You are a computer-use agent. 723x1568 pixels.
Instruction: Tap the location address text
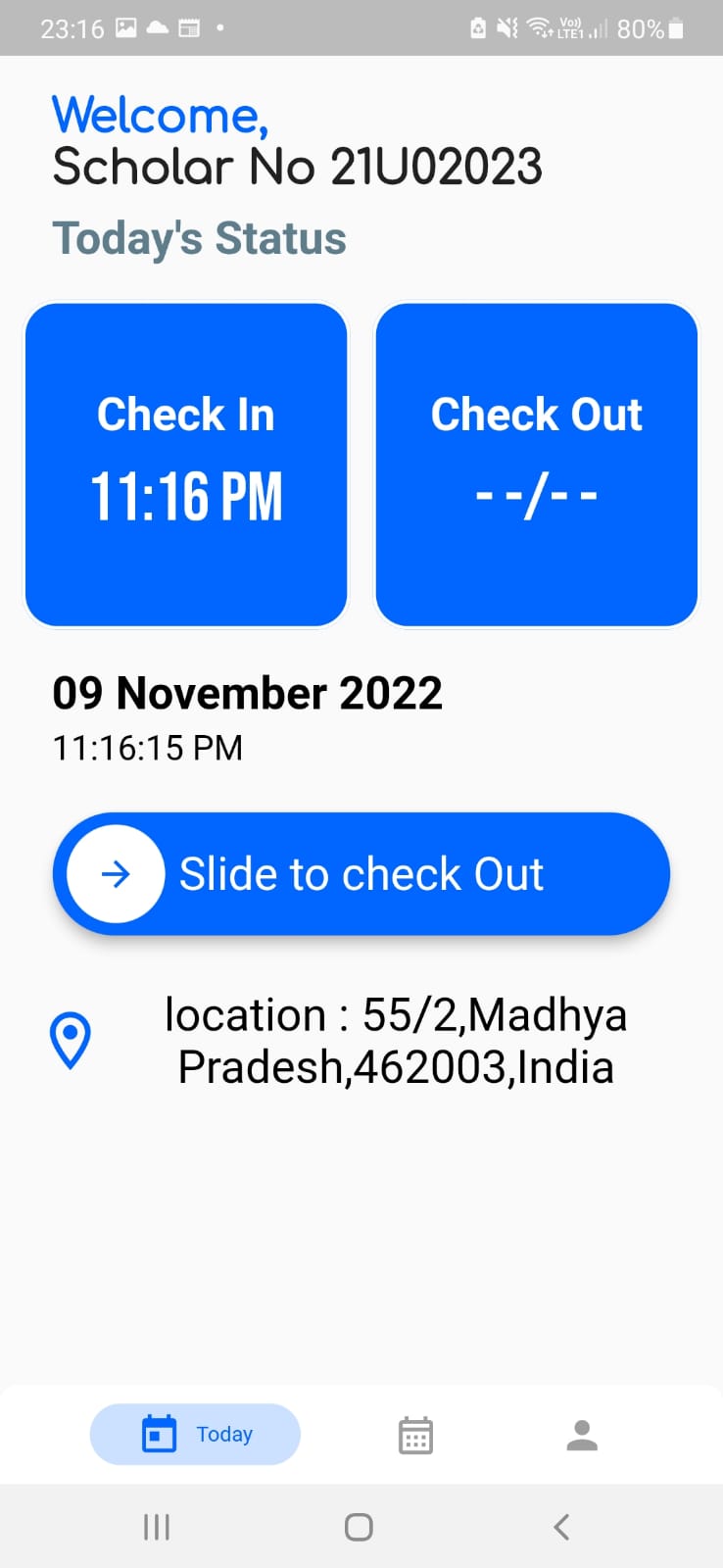[397, 1040]
